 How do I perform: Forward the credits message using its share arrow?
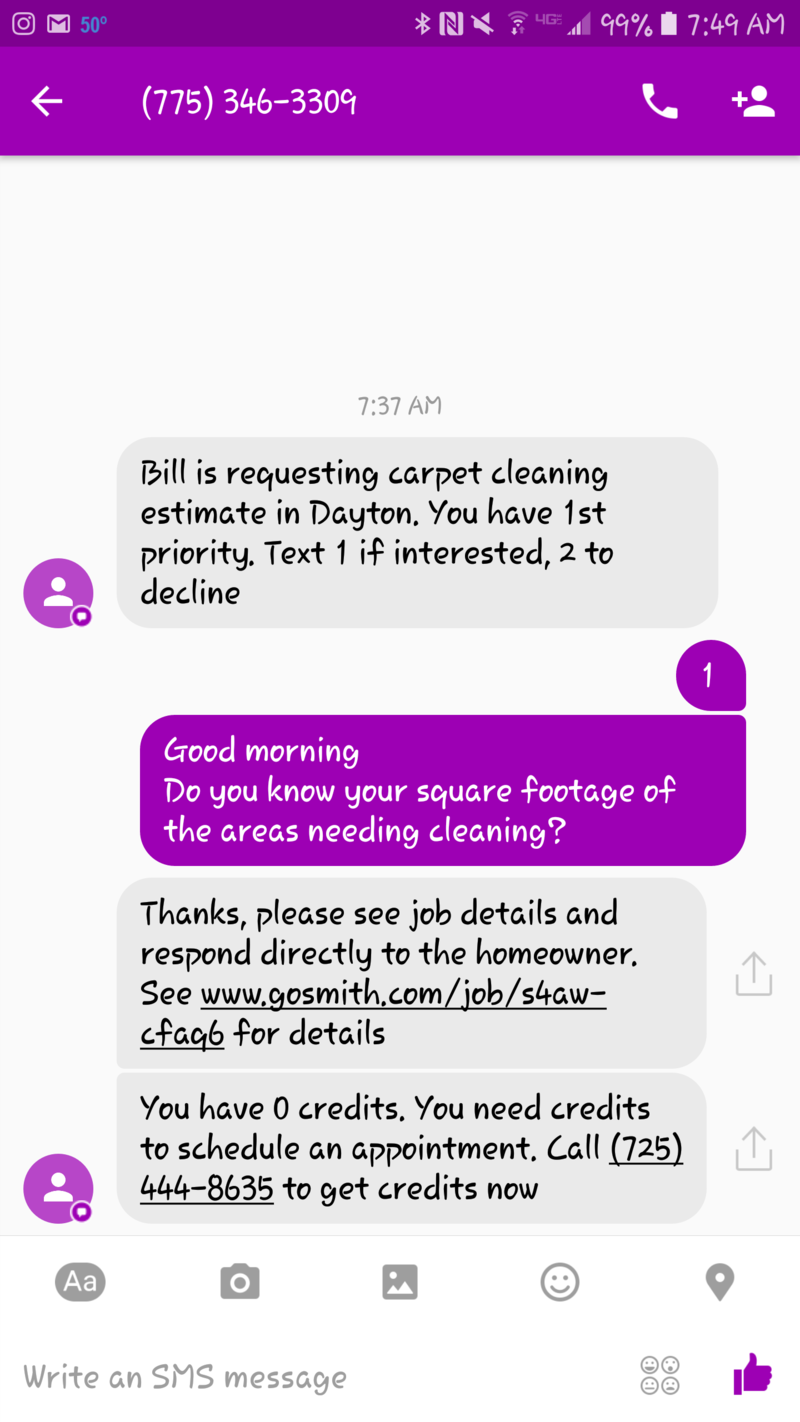[753, 1148]
